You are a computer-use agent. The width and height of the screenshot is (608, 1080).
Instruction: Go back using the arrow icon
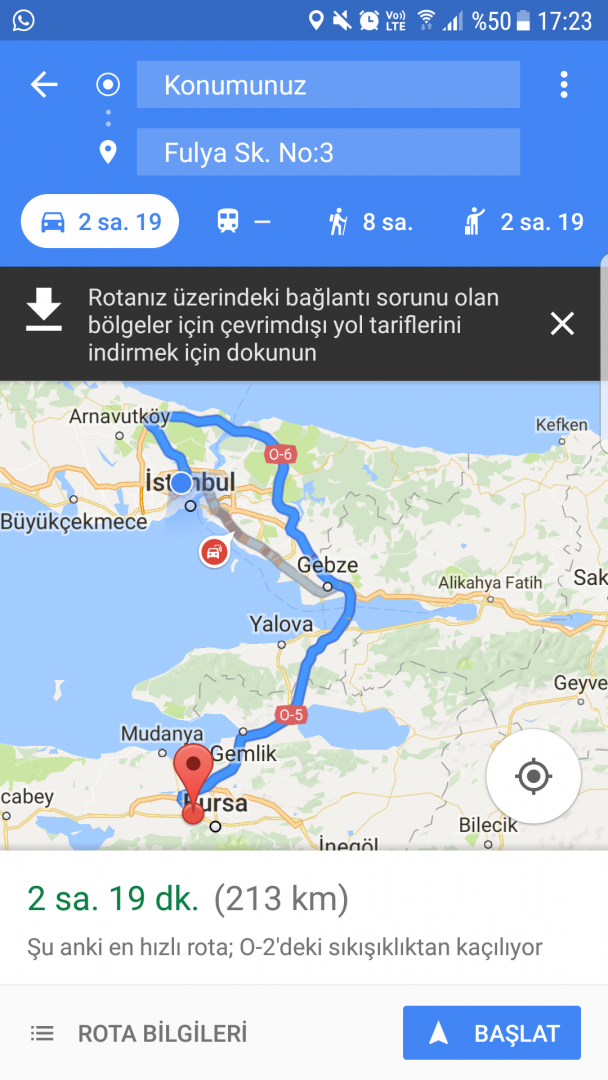44,85
